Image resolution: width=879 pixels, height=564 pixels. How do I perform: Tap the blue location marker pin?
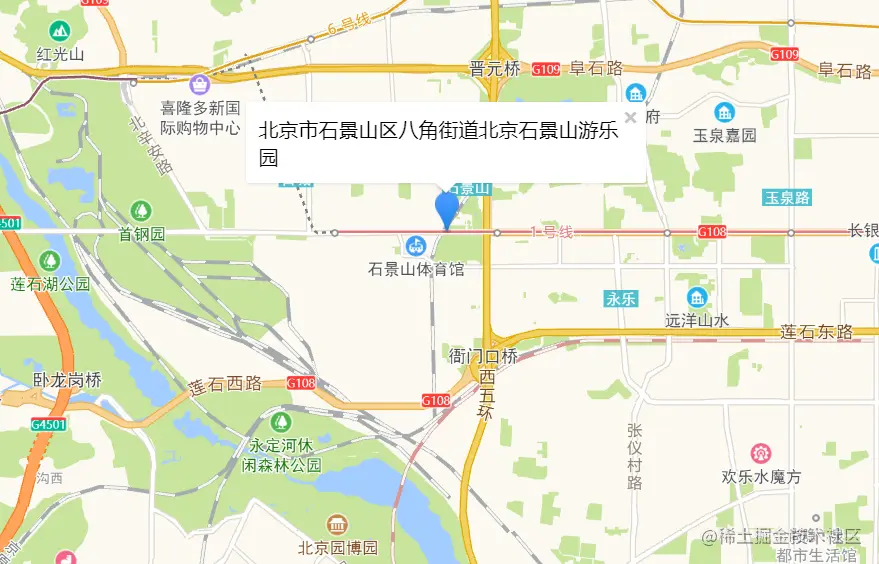(x=447, y=208)
